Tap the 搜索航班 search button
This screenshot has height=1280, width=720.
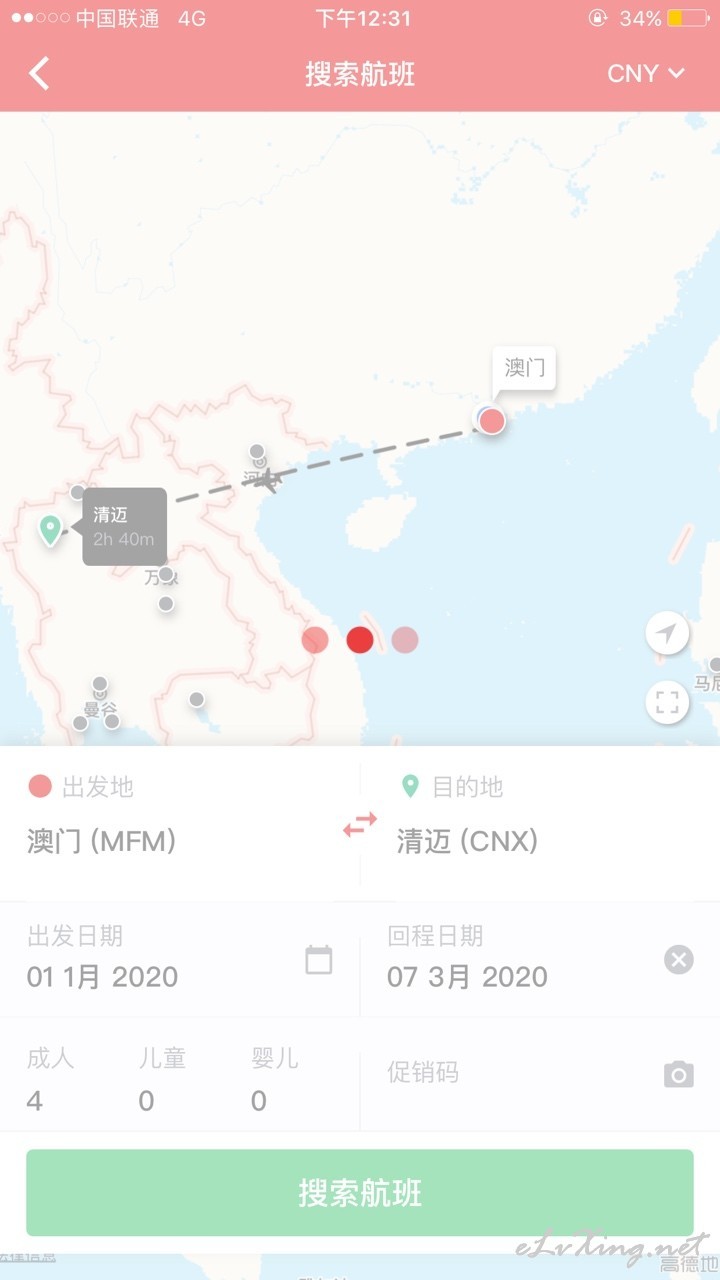click(360, 1192)
